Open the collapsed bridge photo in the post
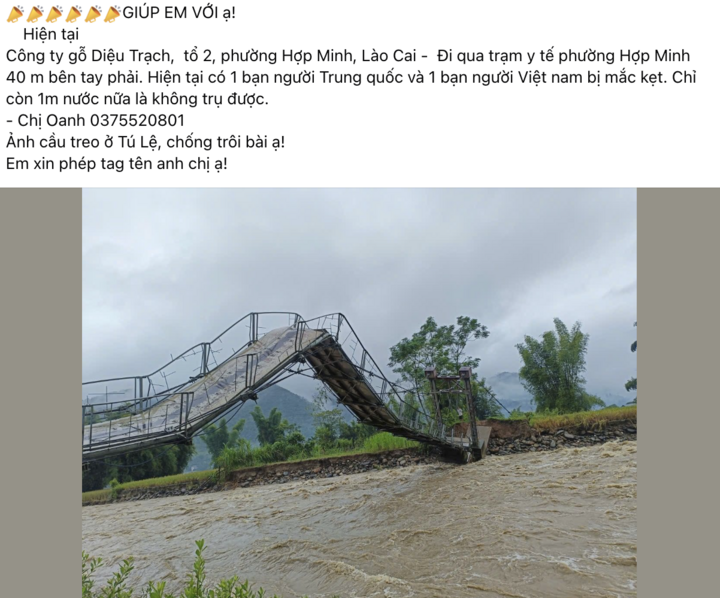720x598 pixels. point(359,392)
